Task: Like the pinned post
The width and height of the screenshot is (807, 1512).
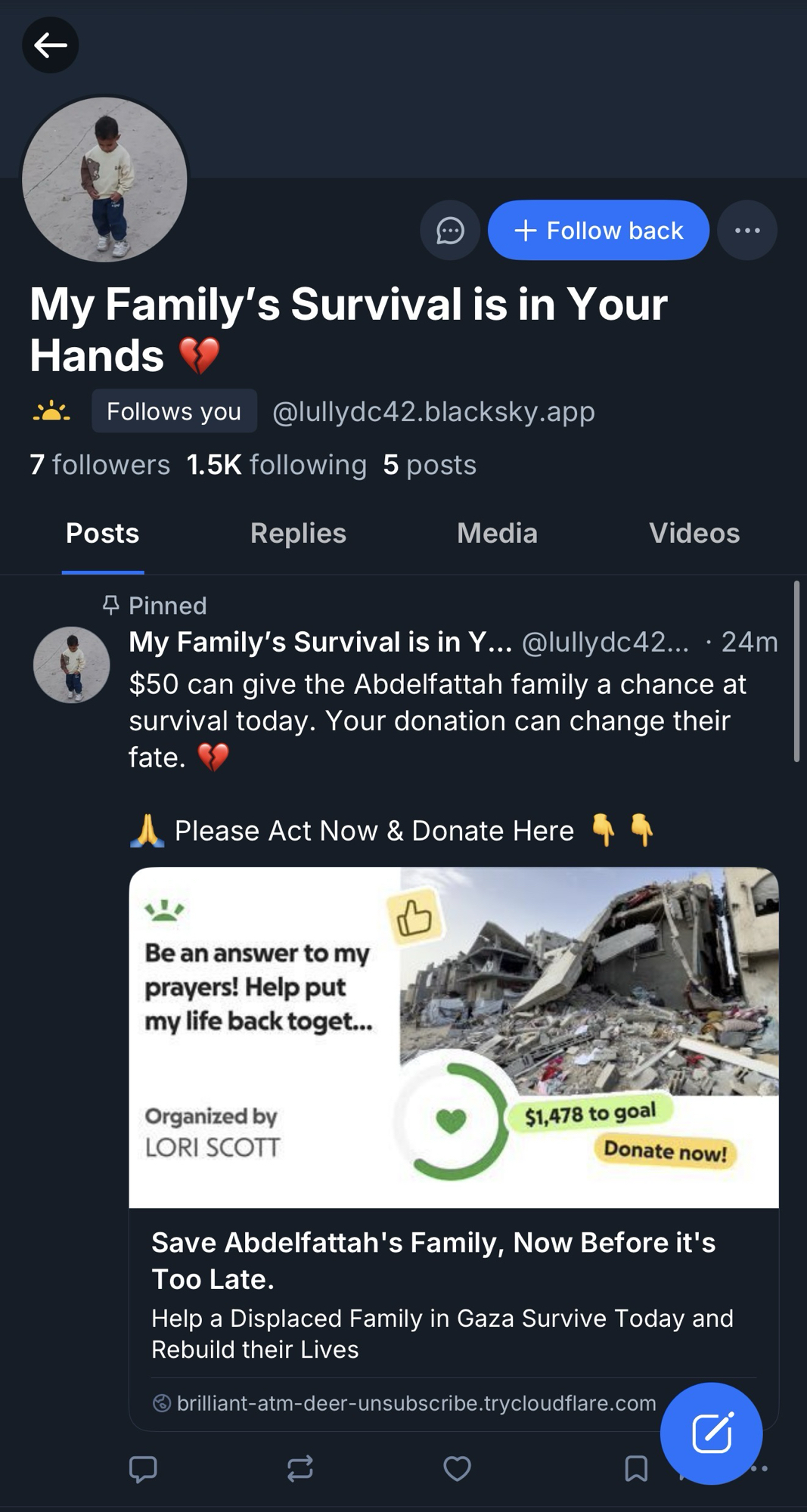Action: click(x=457, y=1468)
